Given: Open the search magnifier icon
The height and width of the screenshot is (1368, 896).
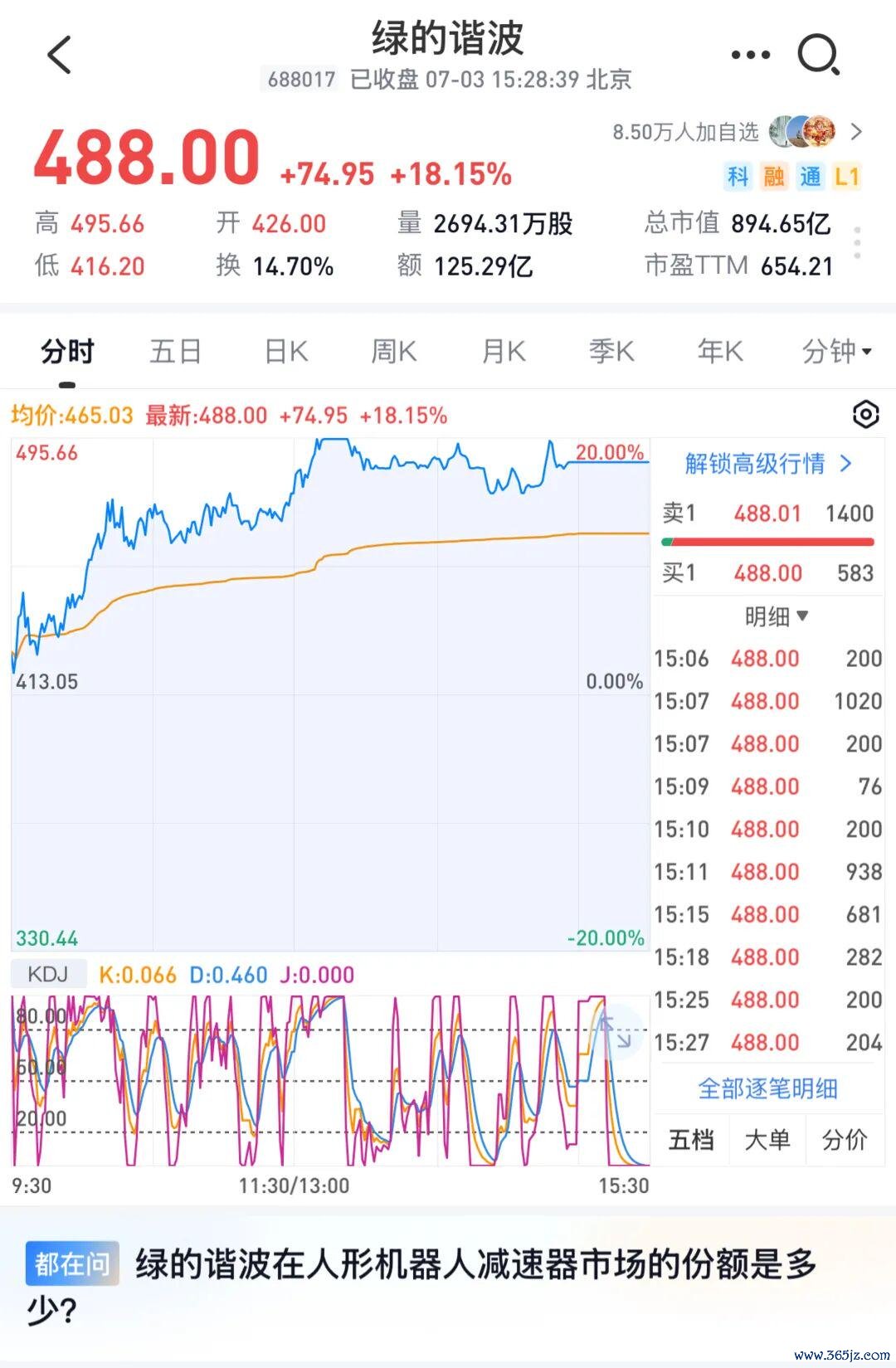Looking at the screenshot, I should click(x=819, y=55).
